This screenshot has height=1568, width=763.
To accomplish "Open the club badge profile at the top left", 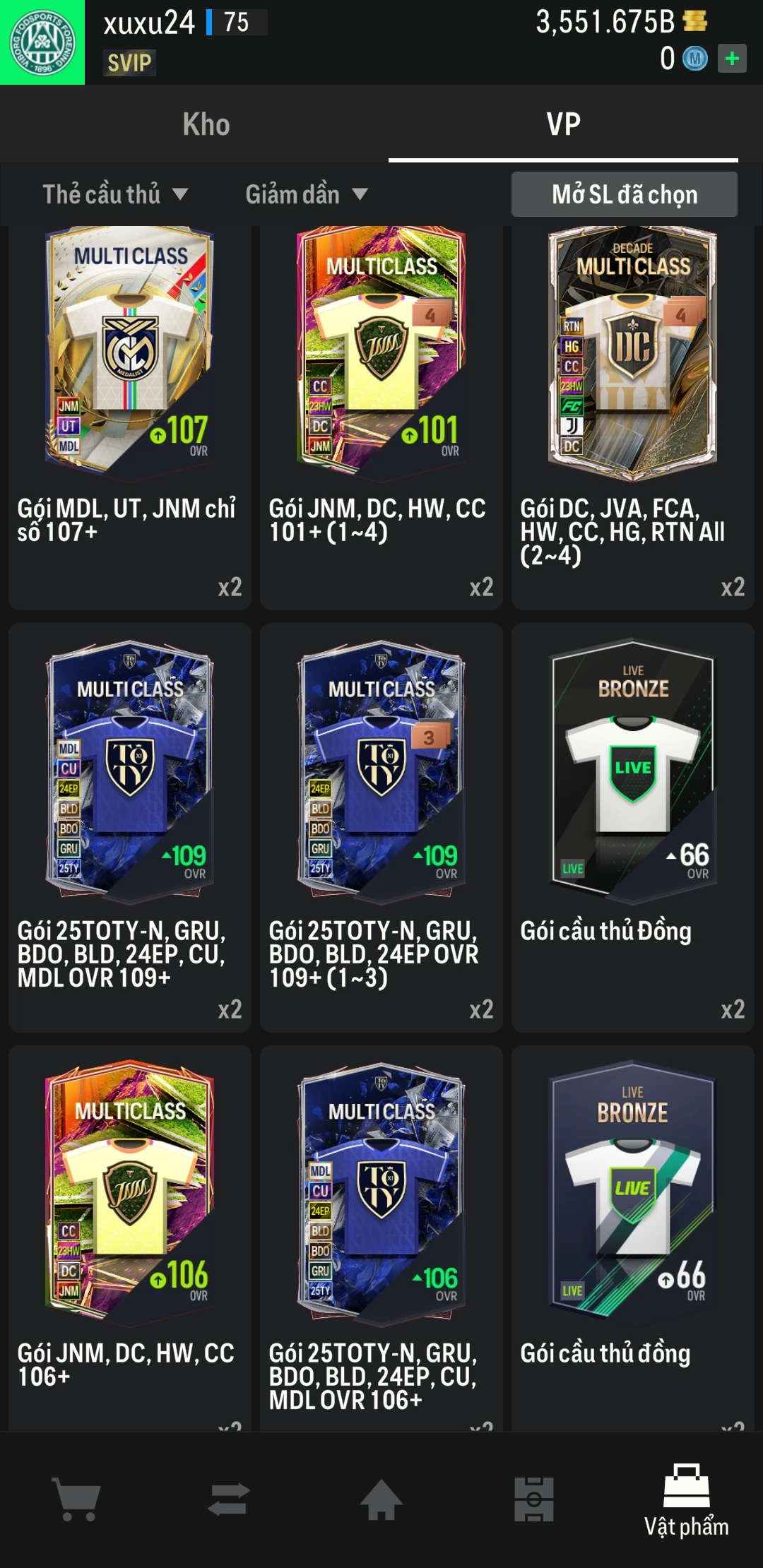I will (42, 42).
